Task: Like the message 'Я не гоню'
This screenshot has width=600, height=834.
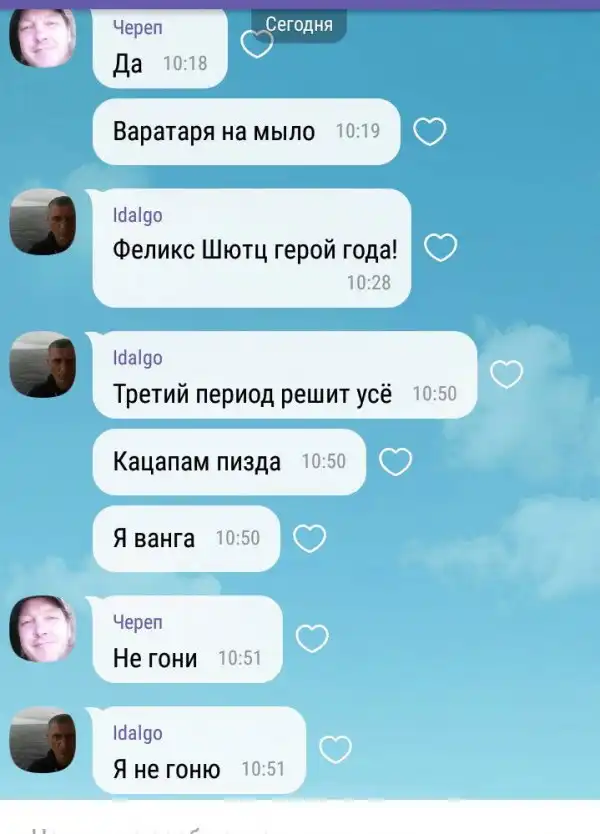Action: [x=335, y=749]
